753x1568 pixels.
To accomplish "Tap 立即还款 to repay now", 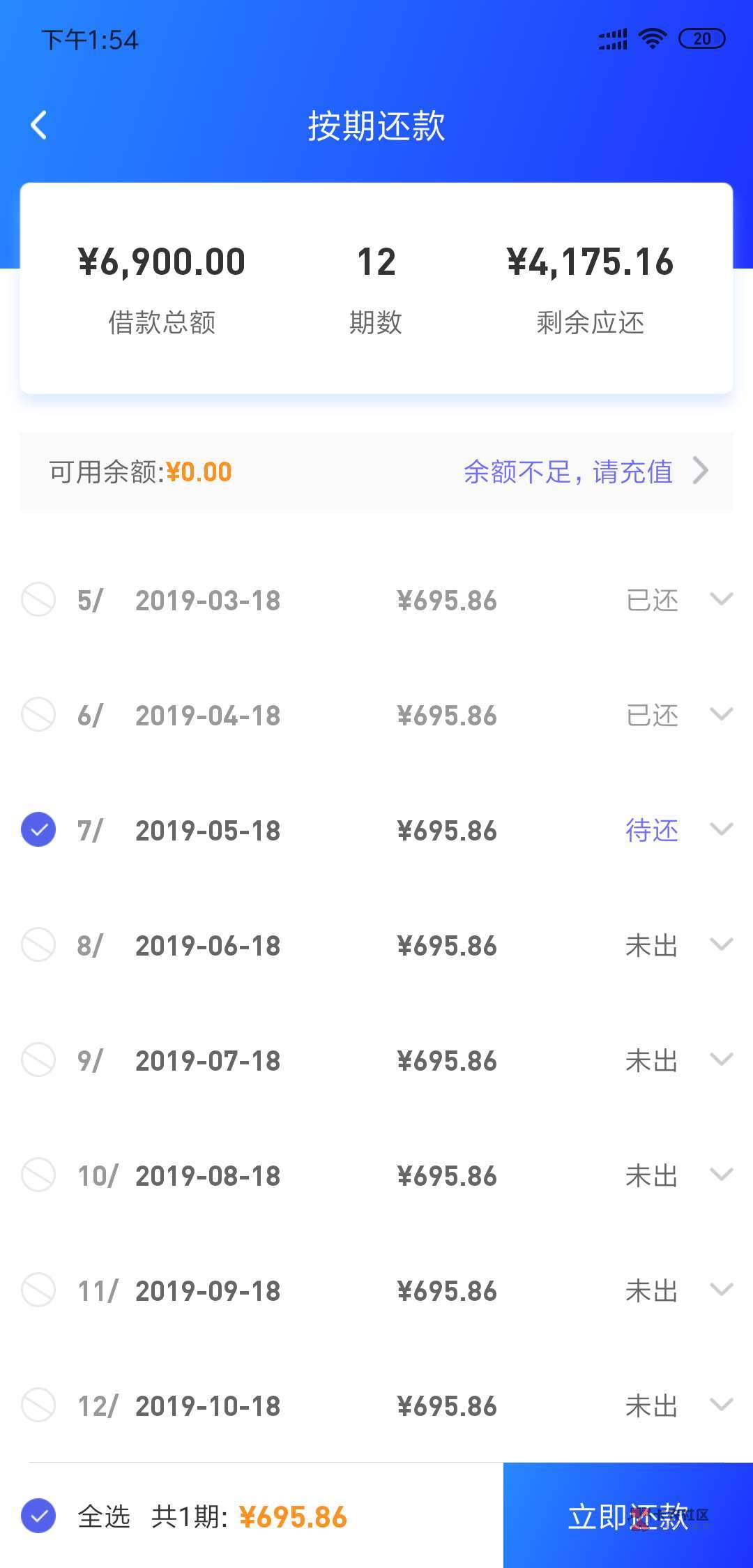I will click(x=628, y=1516).
